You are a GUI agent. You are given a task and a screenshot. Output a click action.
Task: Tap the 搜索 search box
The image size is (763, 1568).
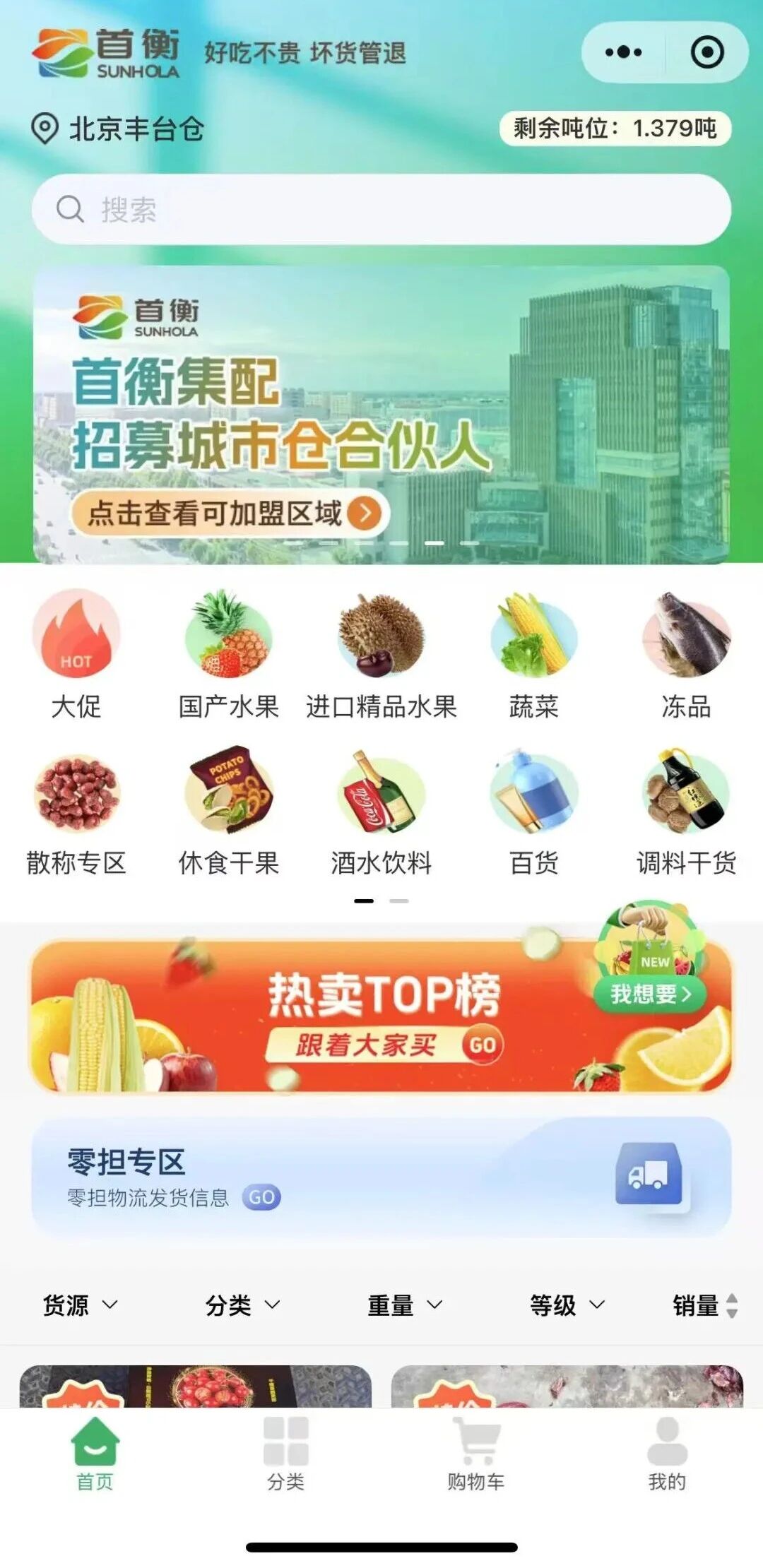pyautogui.click(x=381, y=210)
